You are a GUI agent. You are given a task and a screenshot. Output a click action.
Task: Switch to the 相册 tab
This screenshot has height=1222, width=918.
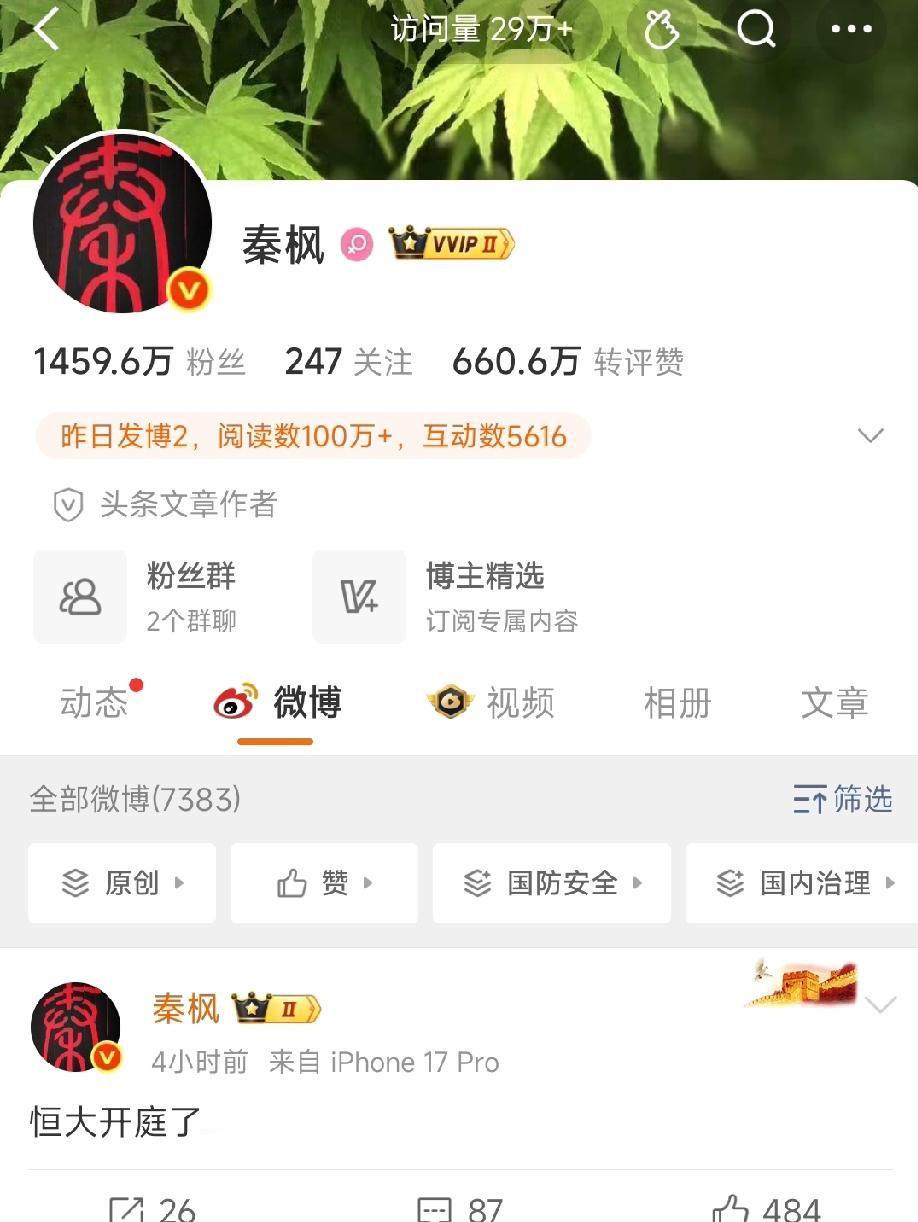click(677, 703)
